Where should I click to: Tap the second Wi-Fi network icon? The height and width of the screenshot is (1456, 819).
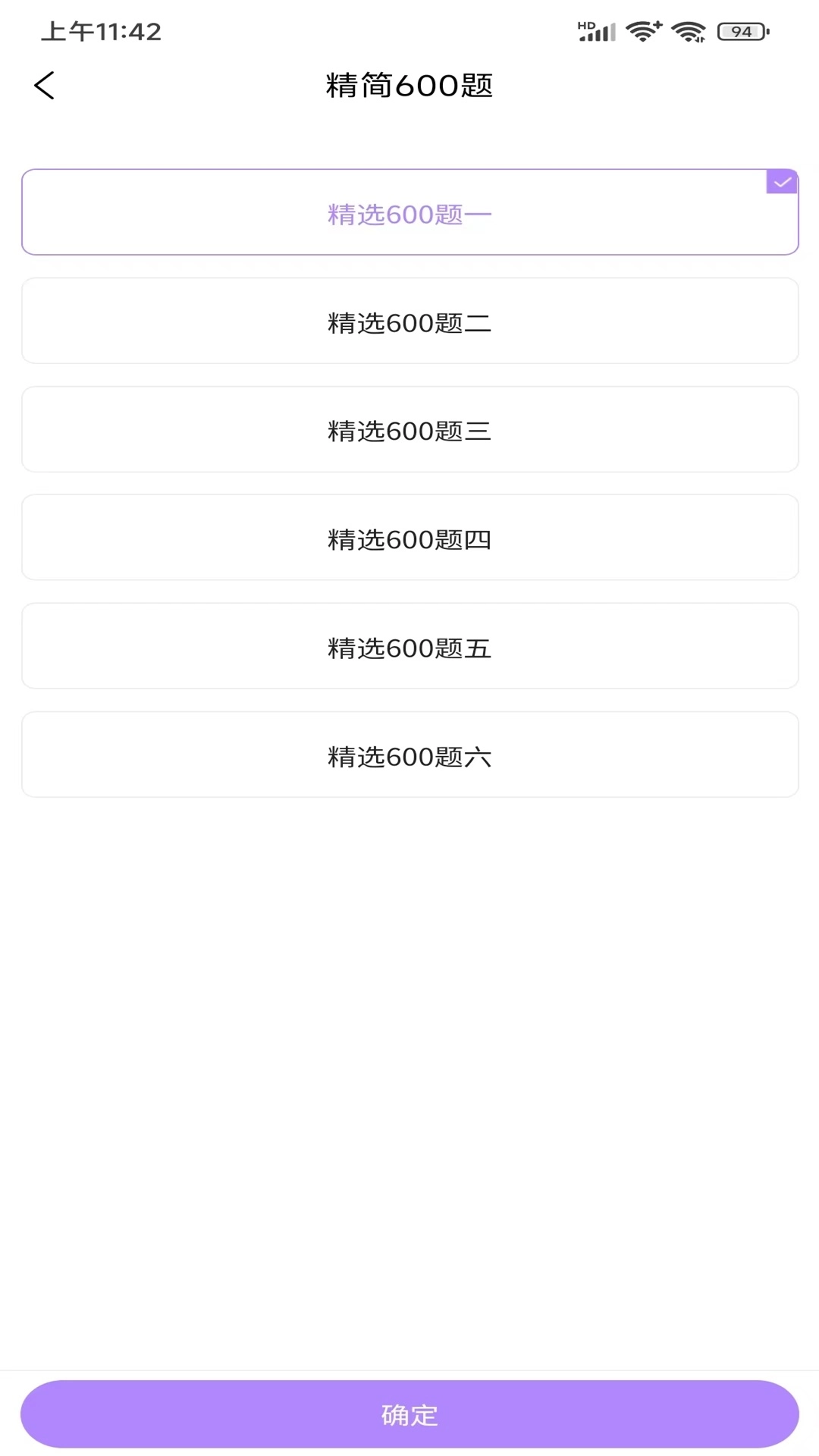pyautogui.click(x=689, y=30)
